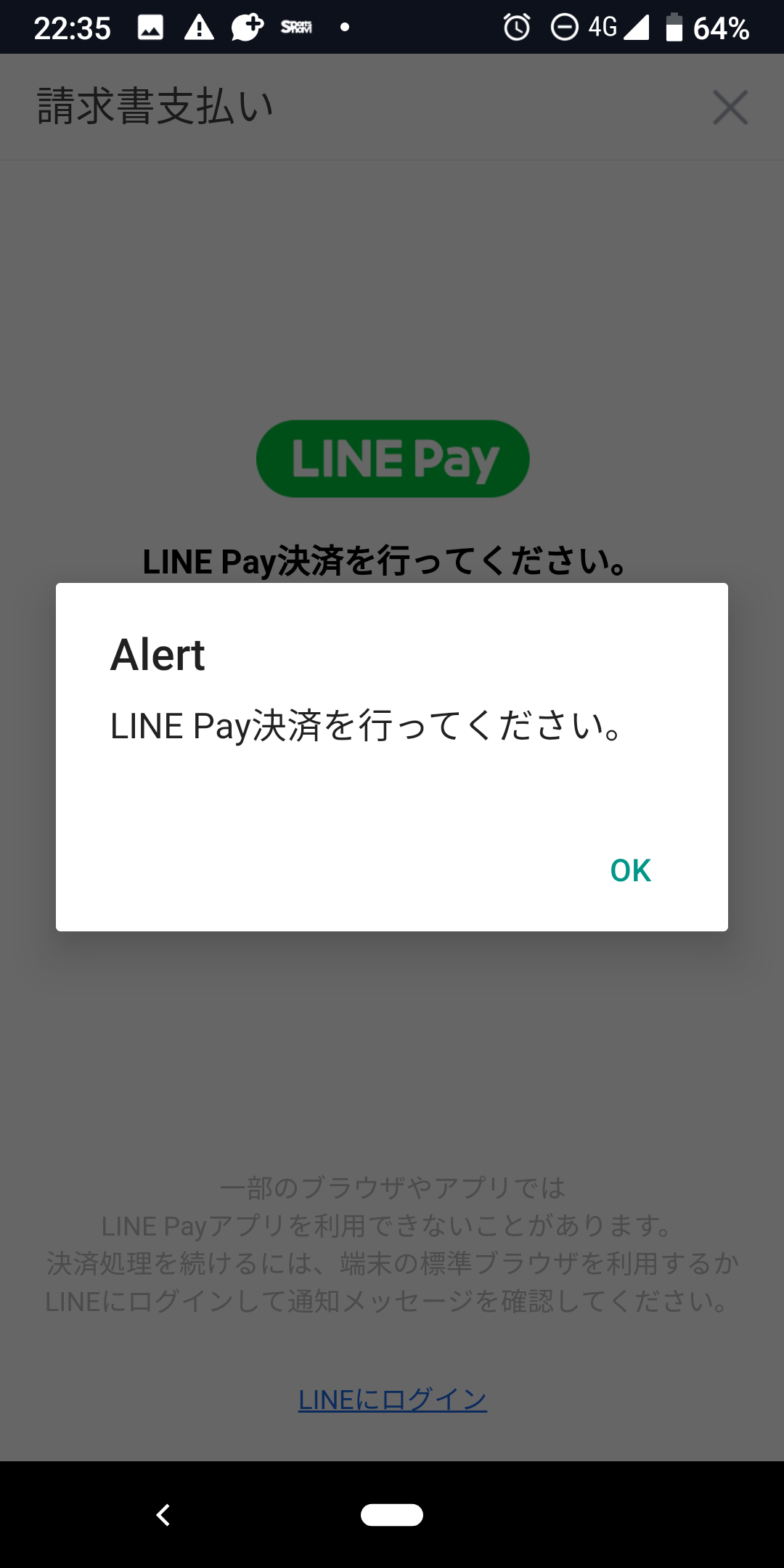
Task: Tap the alarm clock status bar icon
Action: pos(515,28)
